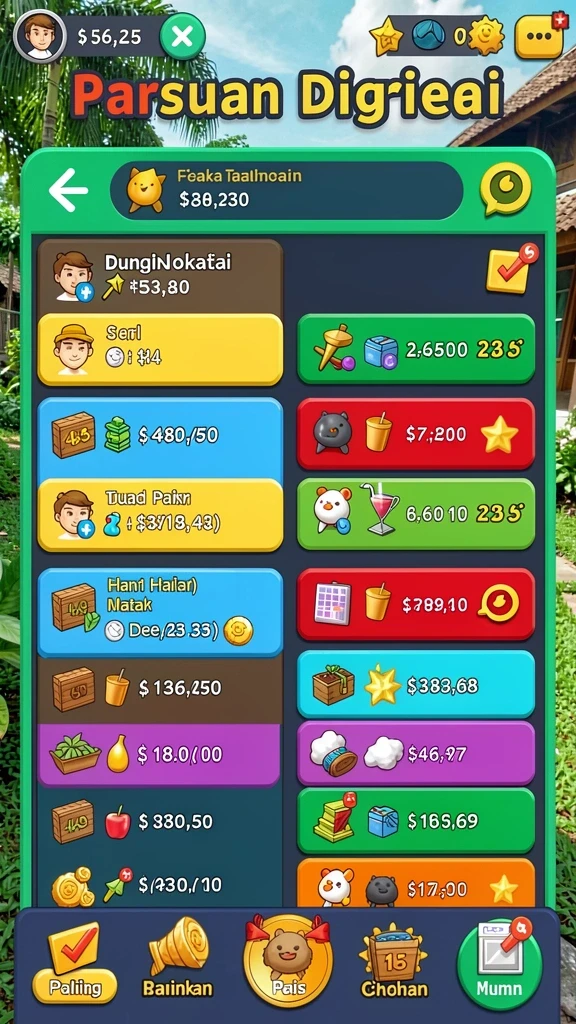
Task: Open the chat bubble icon in the panel header
Action: (505, 190)
